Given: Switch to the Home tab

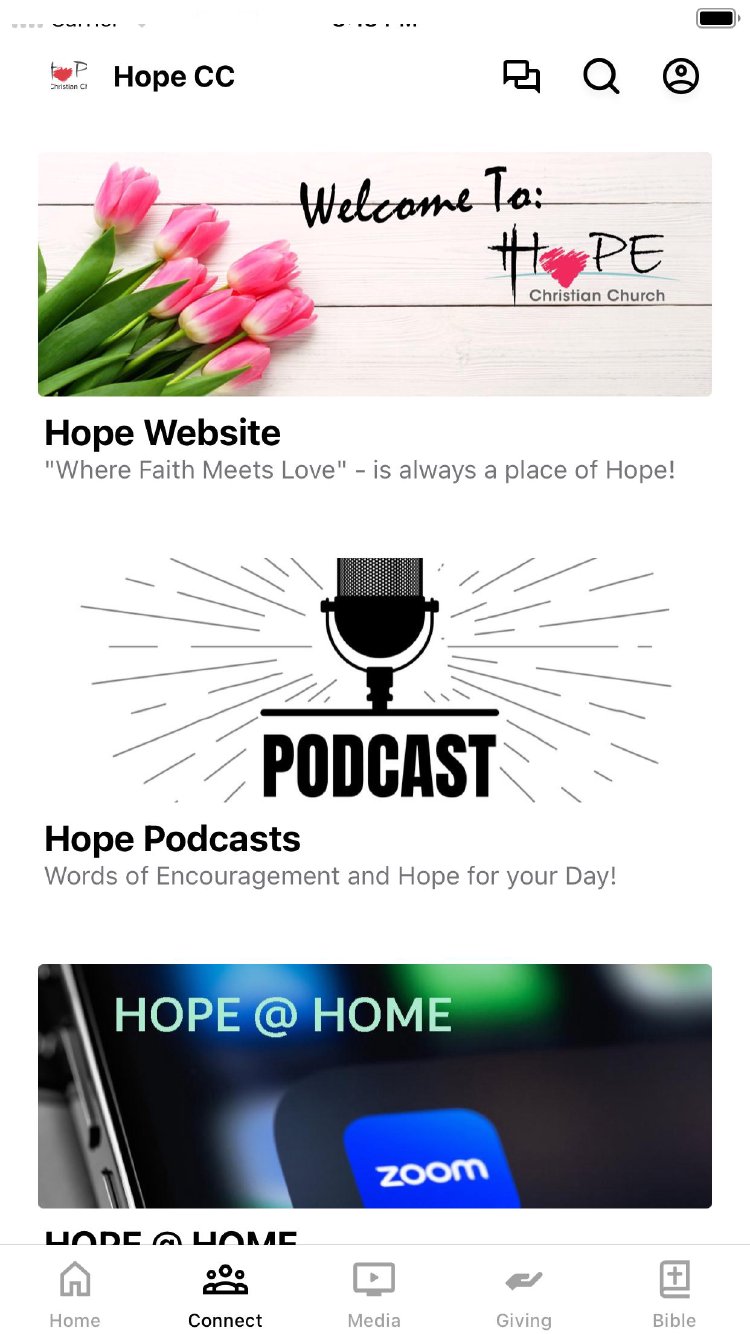Looking at the screenshot, I should click(75, 1292).
